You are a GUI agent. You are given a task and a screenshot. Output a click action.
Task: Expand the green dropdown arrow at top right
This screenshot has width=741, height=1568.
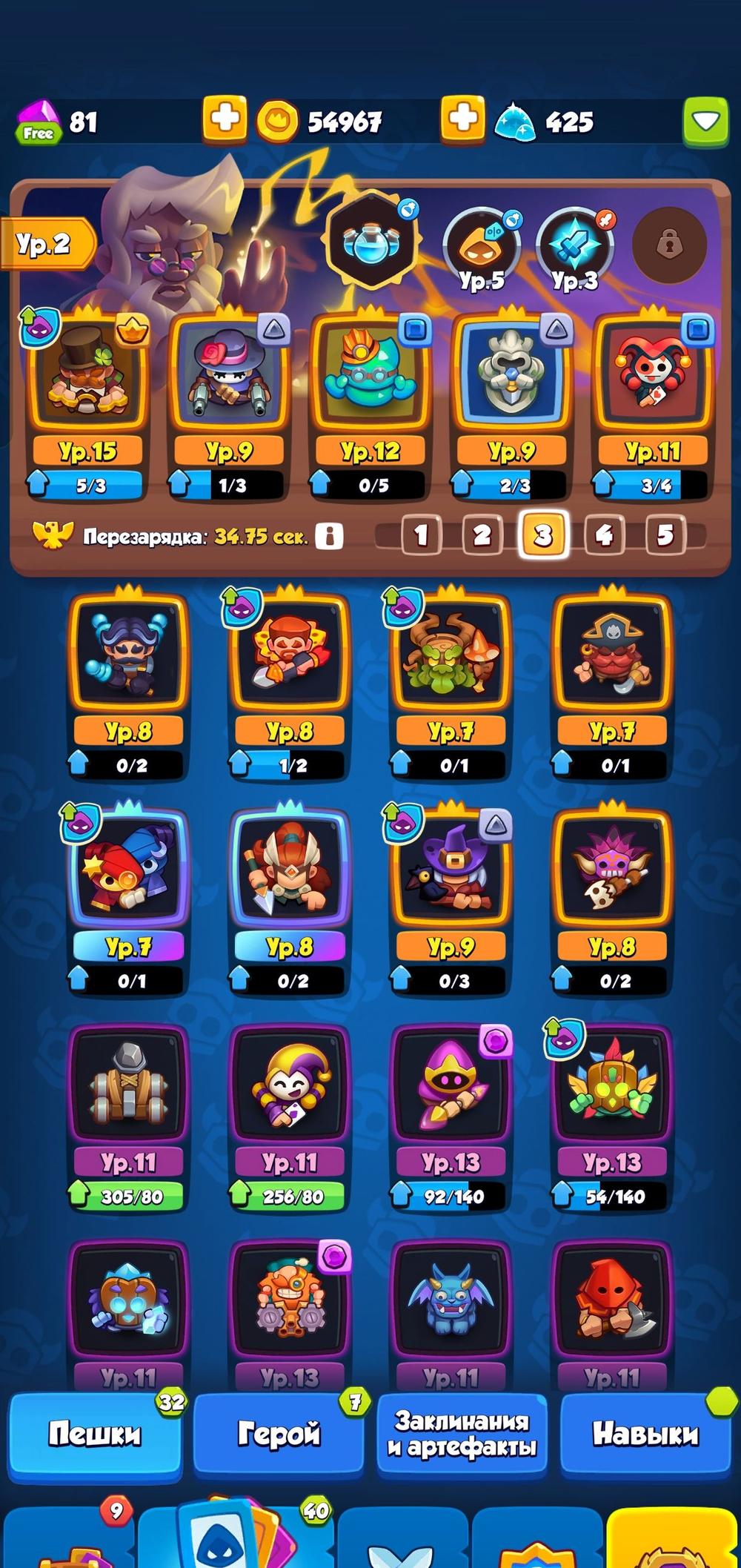pyautogui.click(x=705, y=122)
